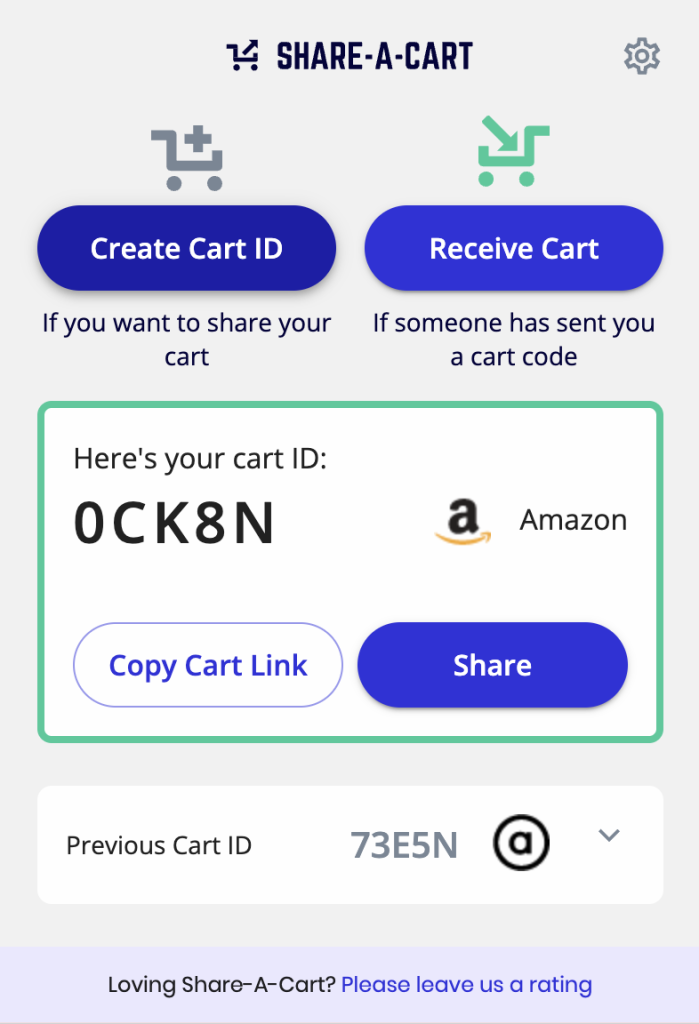The image size is (699, 1024).
Task: Tap Receive Cart button
Action: (x=514, y=249)
